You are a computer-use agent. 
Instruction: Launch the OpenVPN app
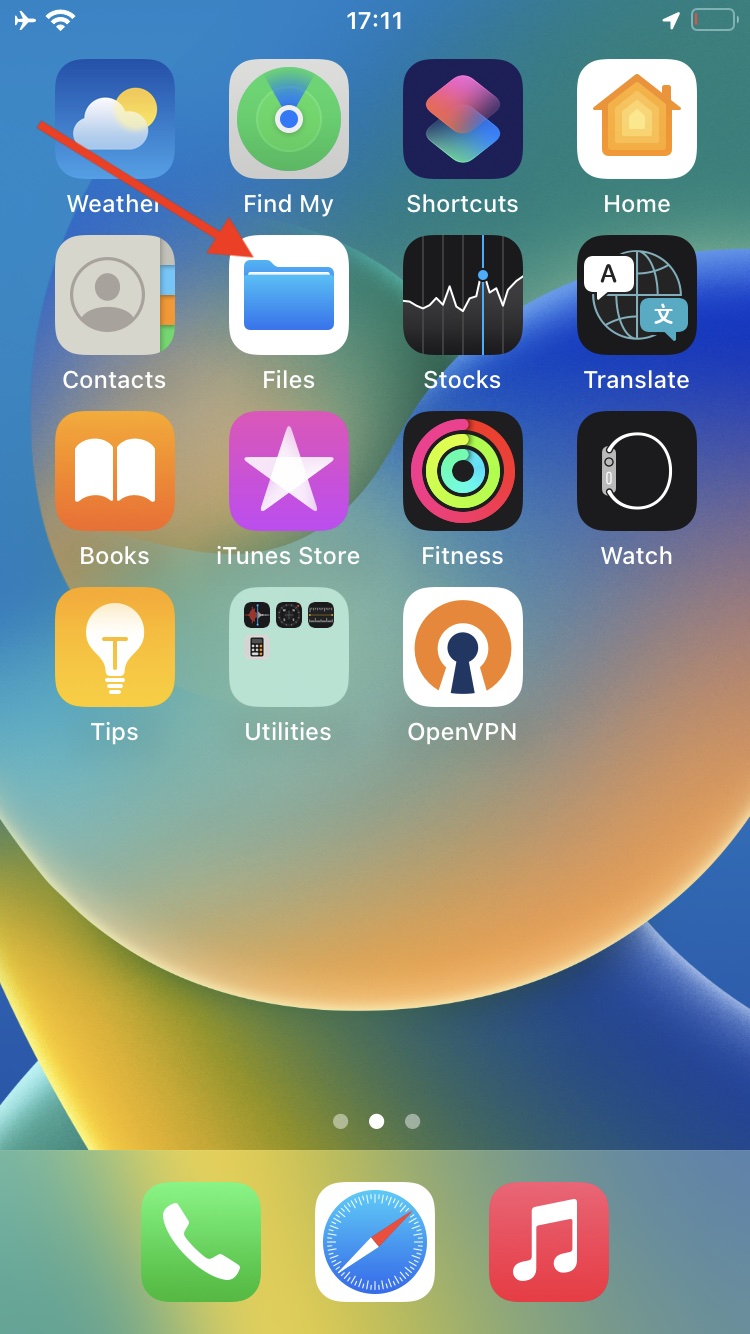coord(463,647)
